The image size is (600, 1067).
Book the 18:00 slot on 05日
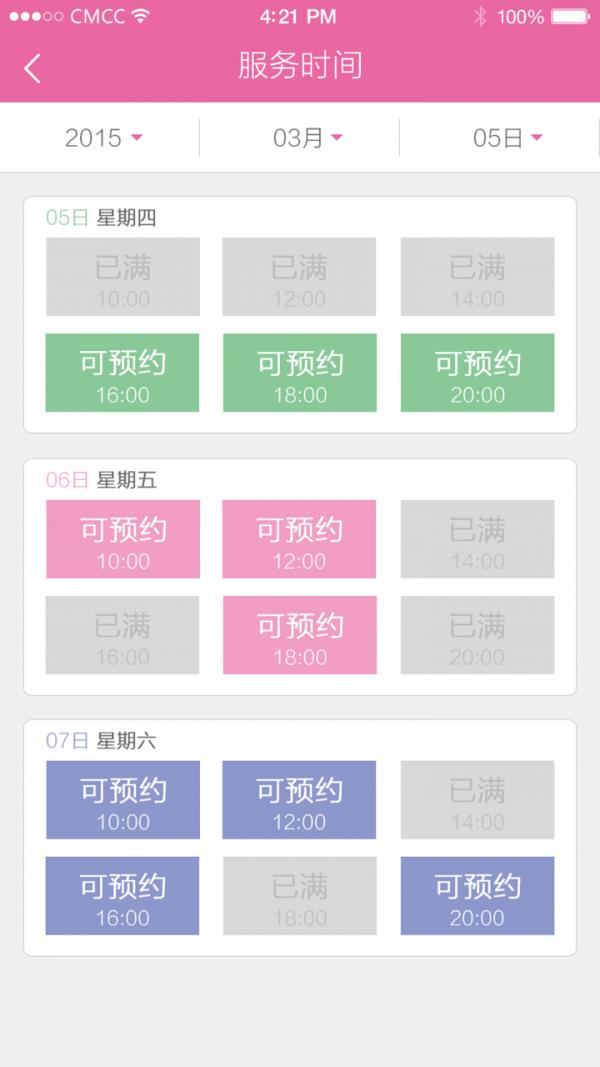[x=299, y=372]
